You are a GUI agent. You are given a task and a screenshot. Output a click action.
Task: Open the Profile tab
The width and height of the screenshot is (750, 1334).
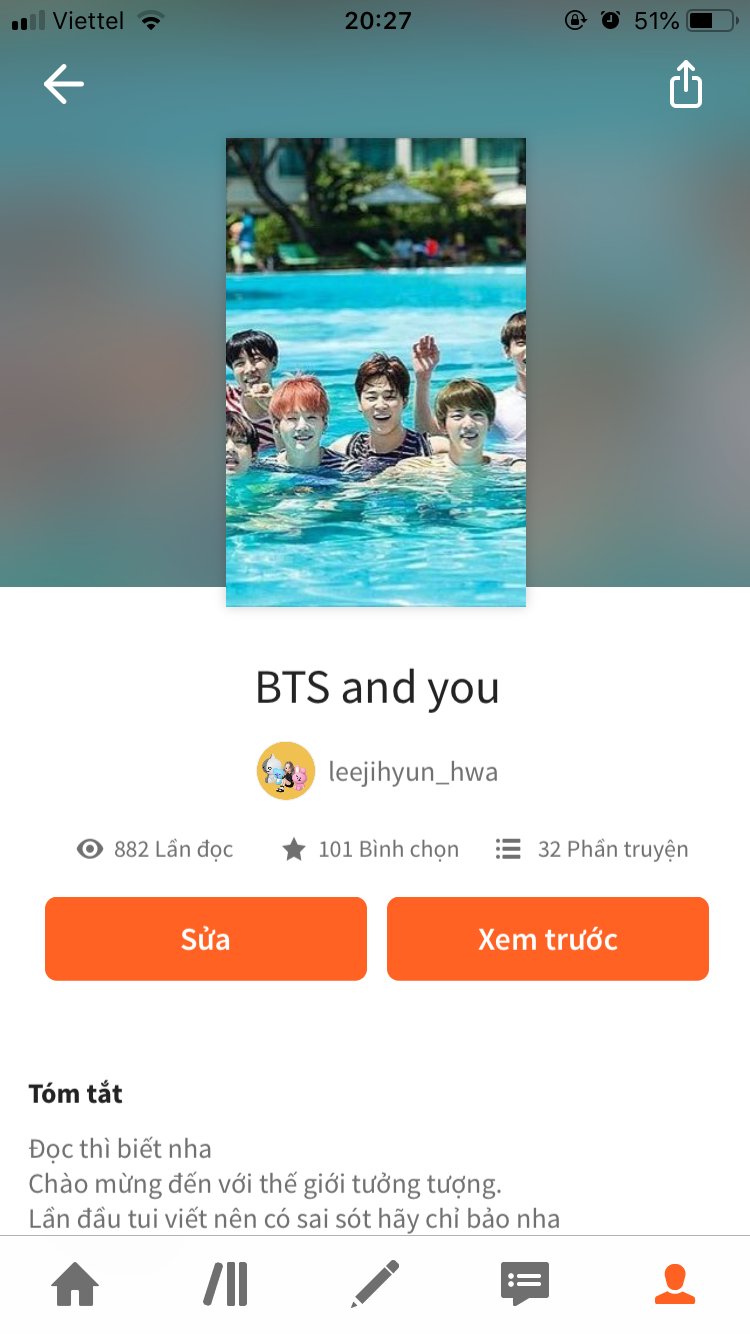click(x=675, y=1284)
